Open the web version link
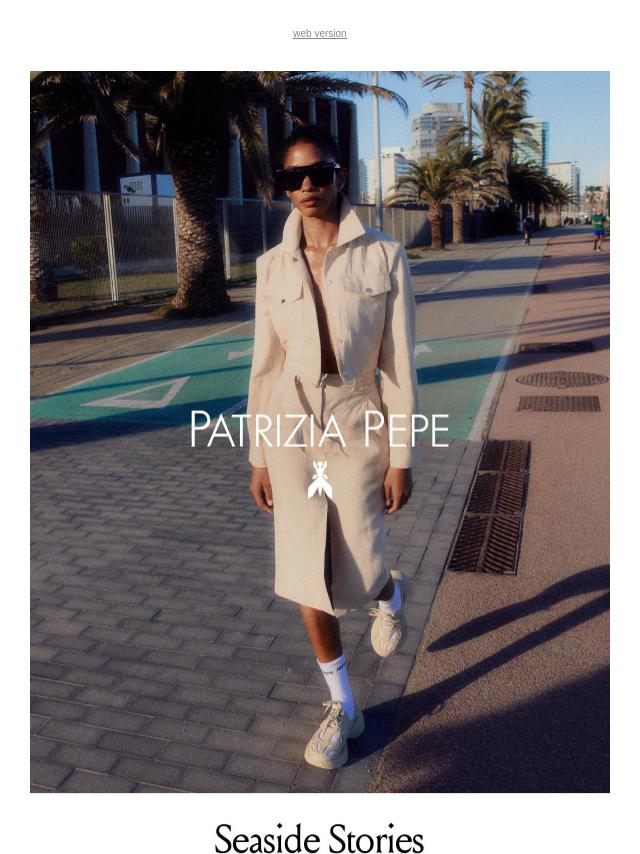The height and width of the screenshot is (854, 640). tap(319, 34)
